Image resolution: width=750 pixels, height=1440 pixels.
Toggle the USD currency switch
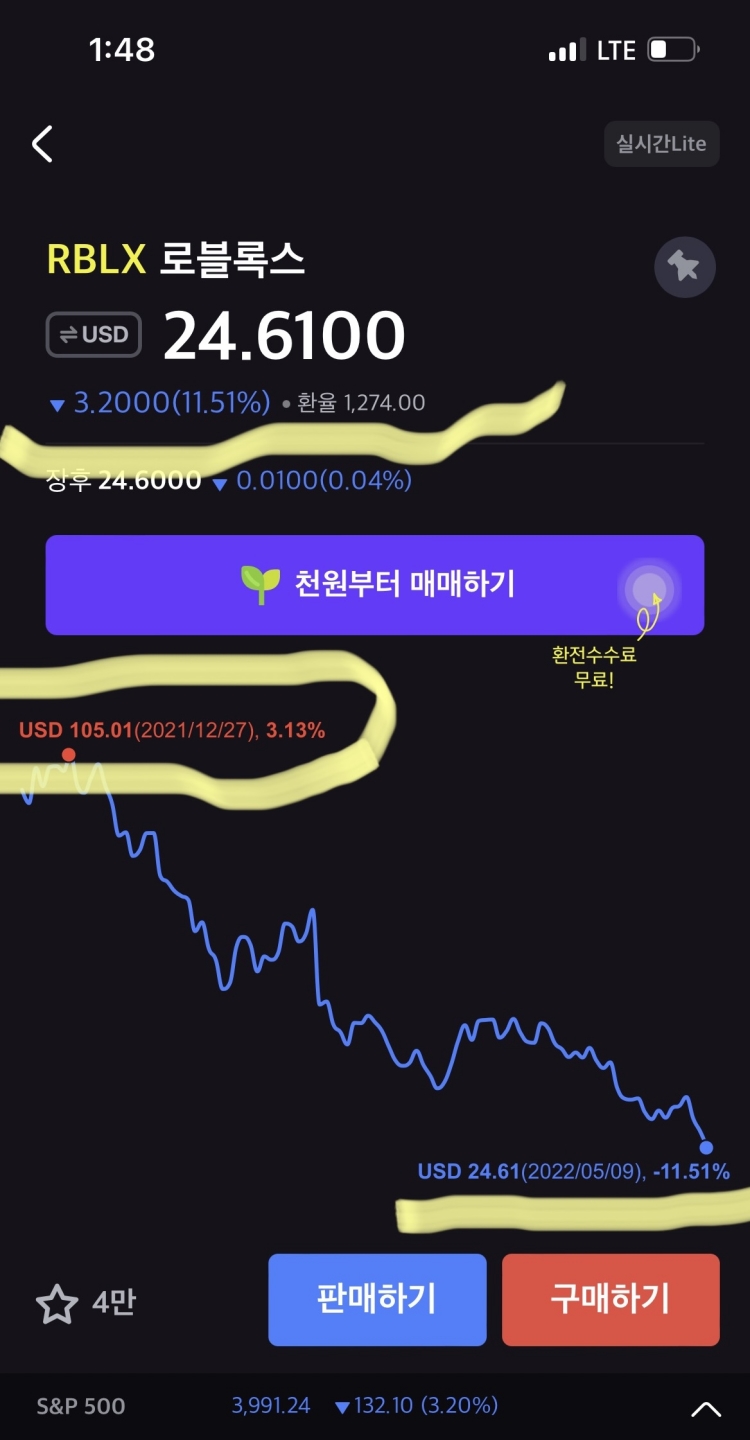pyautogui.click(x=94, y=335)
